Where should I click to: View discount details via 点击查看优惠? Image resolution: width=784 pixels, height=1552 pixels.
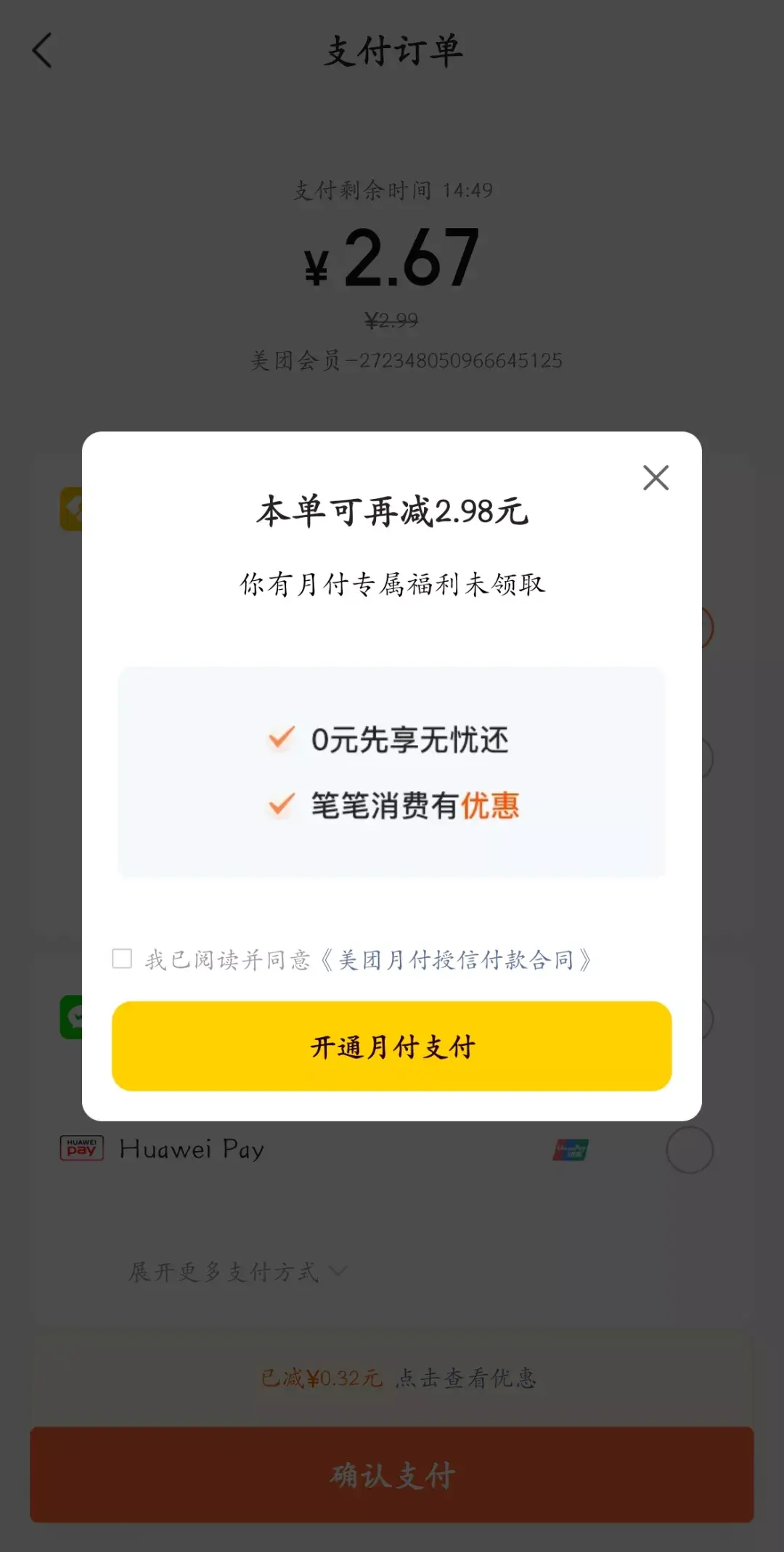point(466,1378)
